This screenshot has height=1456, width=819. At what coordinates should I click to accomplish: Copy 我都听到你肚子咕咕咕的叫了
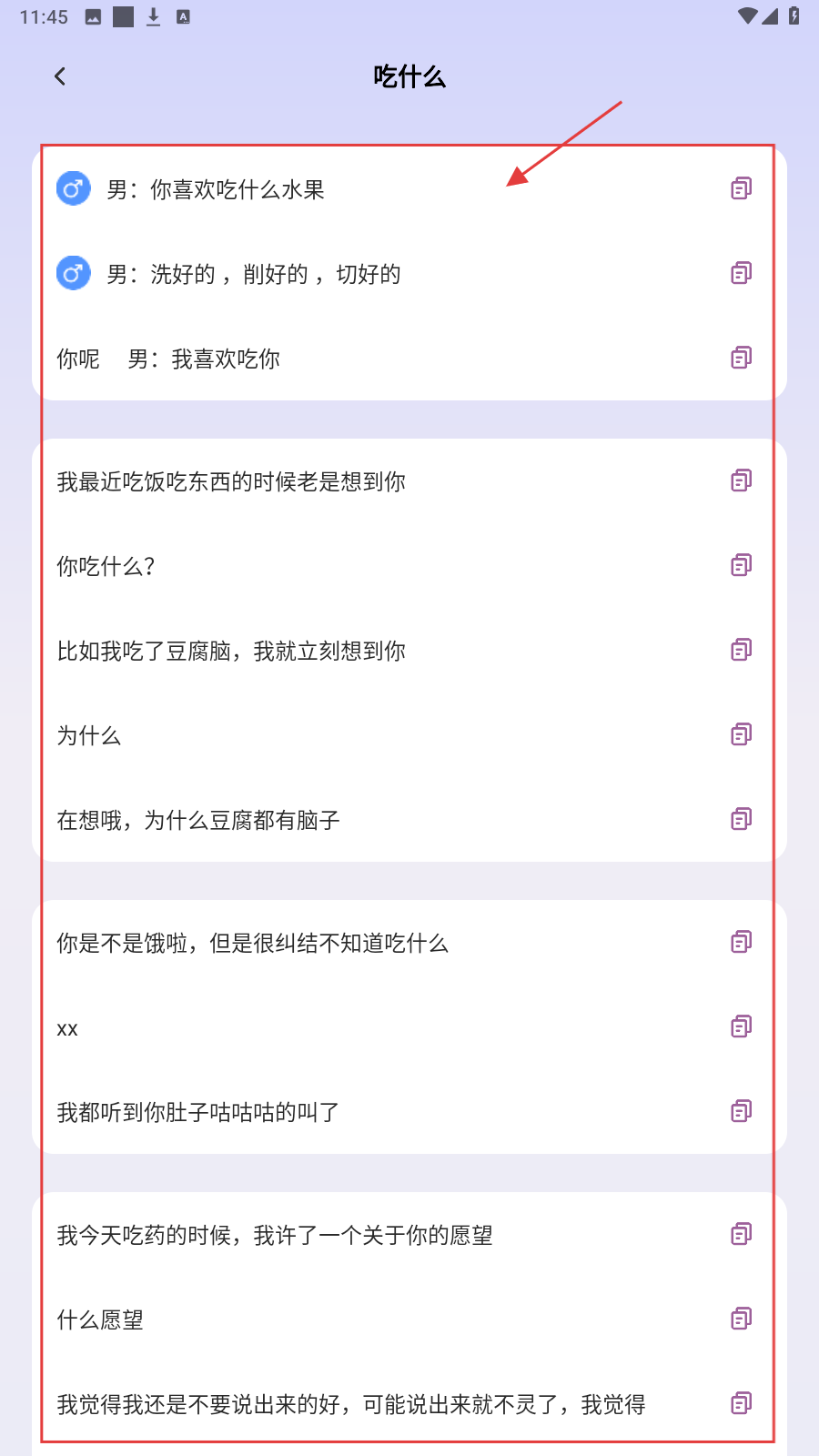(741, 1111)
